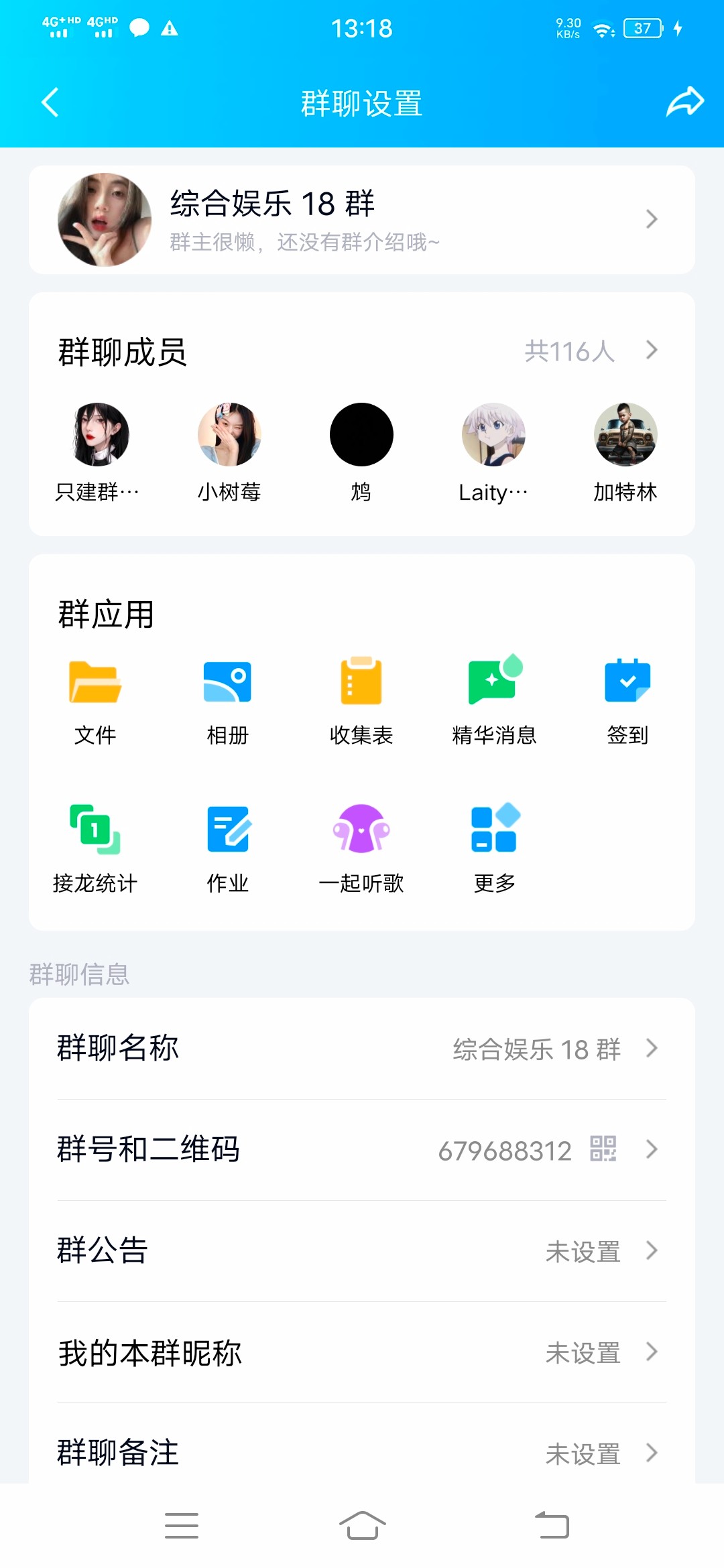View all 116 group members
Viewport: 724px width, 1568px height.
click(590, 350)
